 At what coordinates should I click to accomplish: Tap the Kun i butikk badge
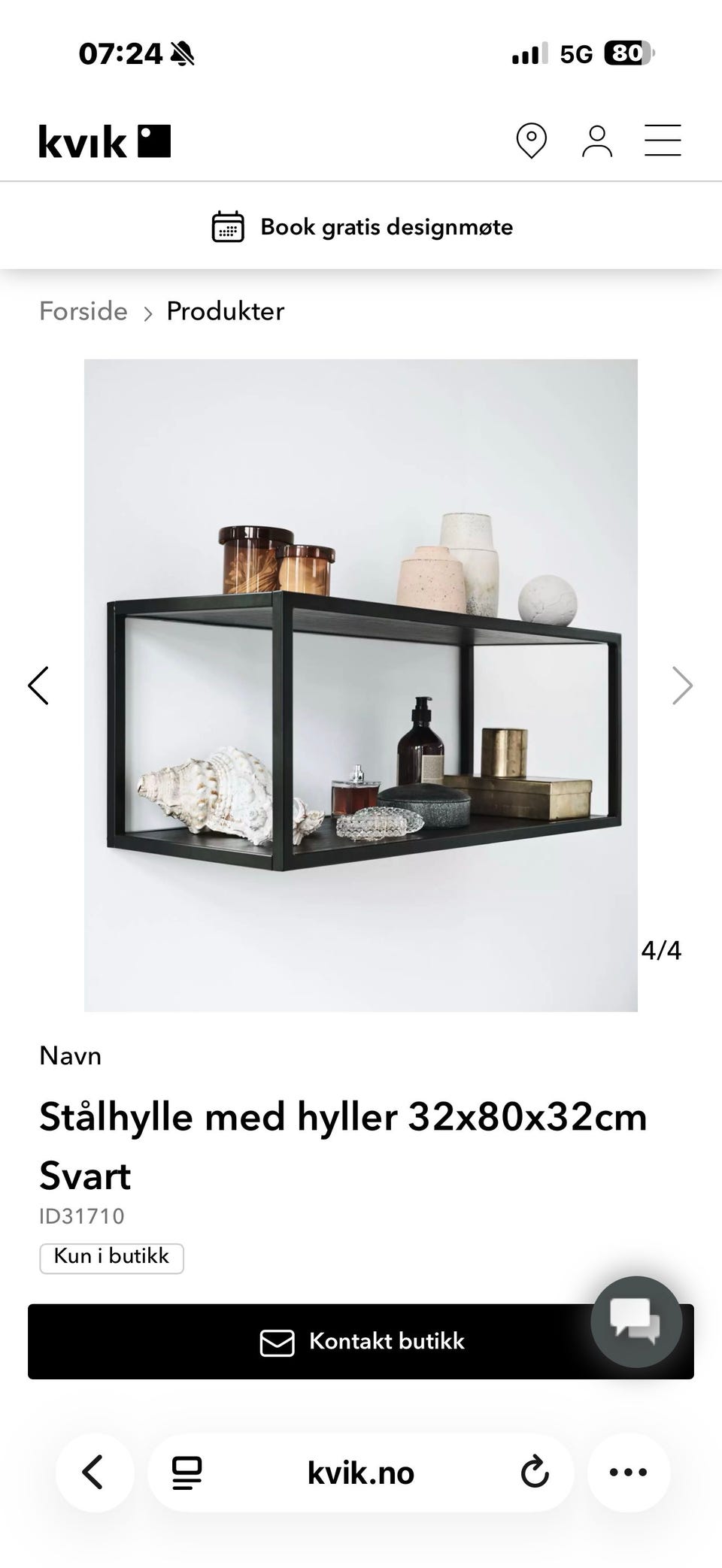(111, 1258)
